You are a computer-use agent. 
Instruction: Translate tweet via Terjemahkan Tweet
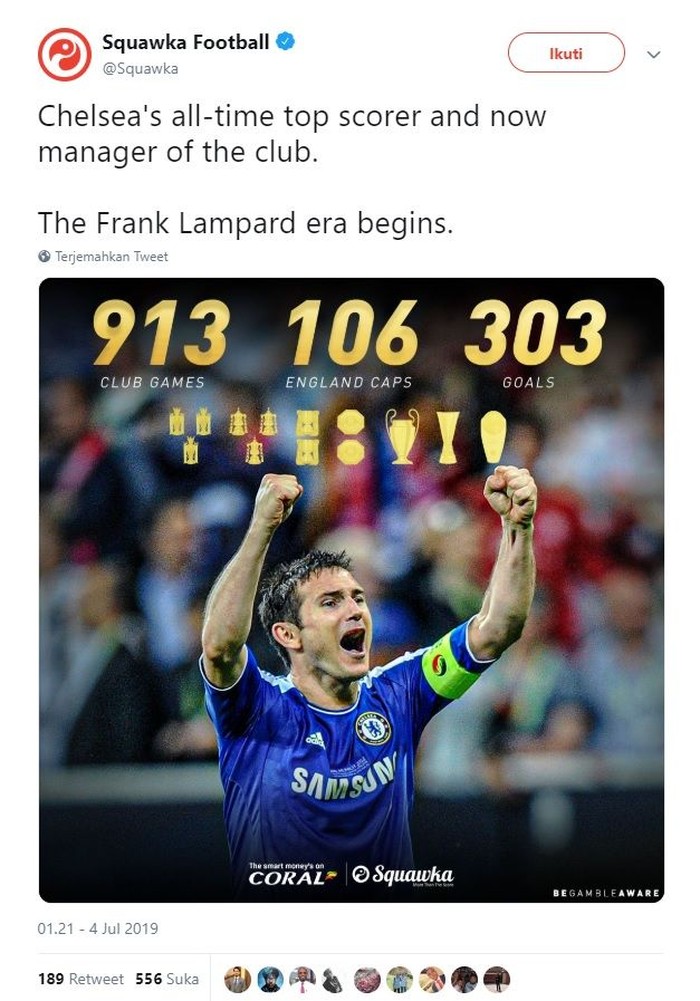(110, 256)
